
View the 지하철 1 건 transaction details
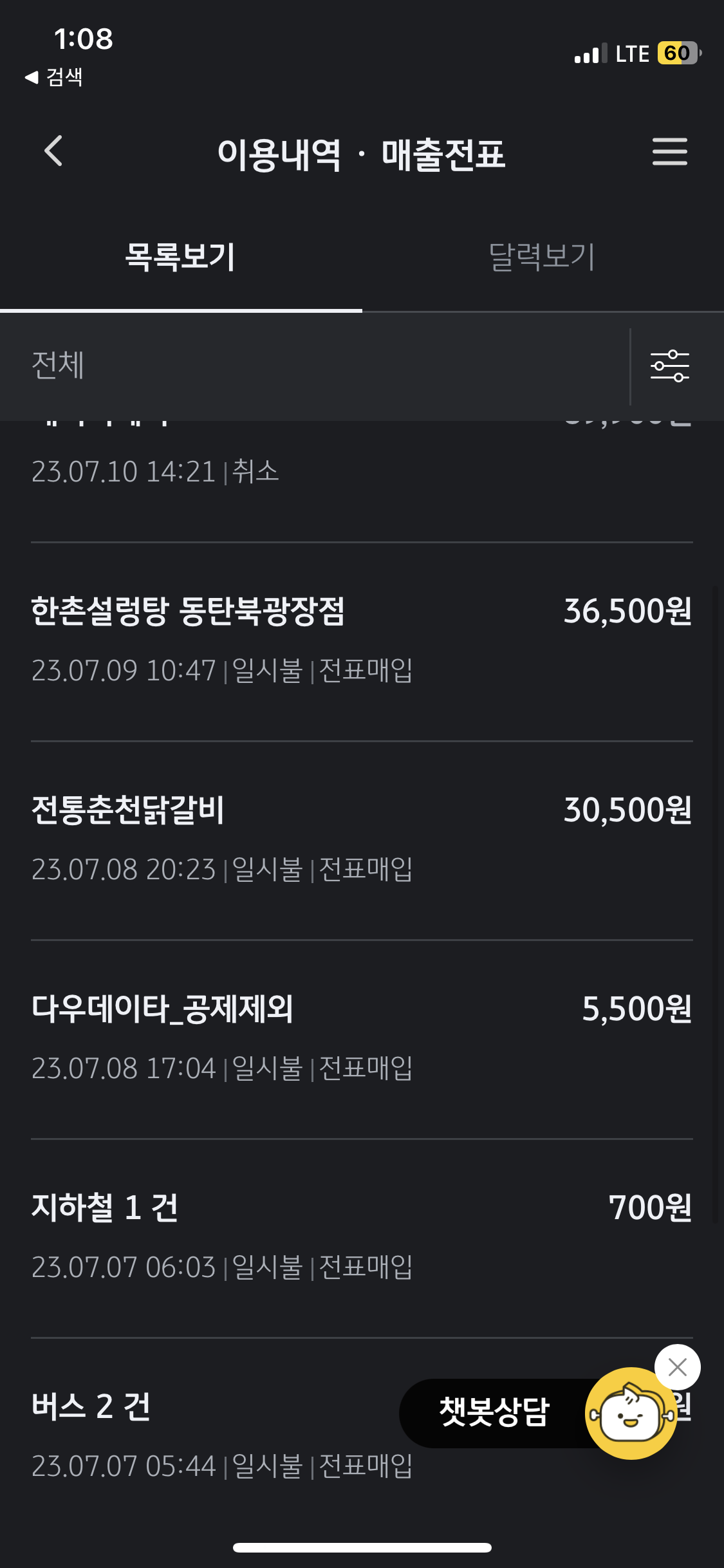[x=362, y=1237]
